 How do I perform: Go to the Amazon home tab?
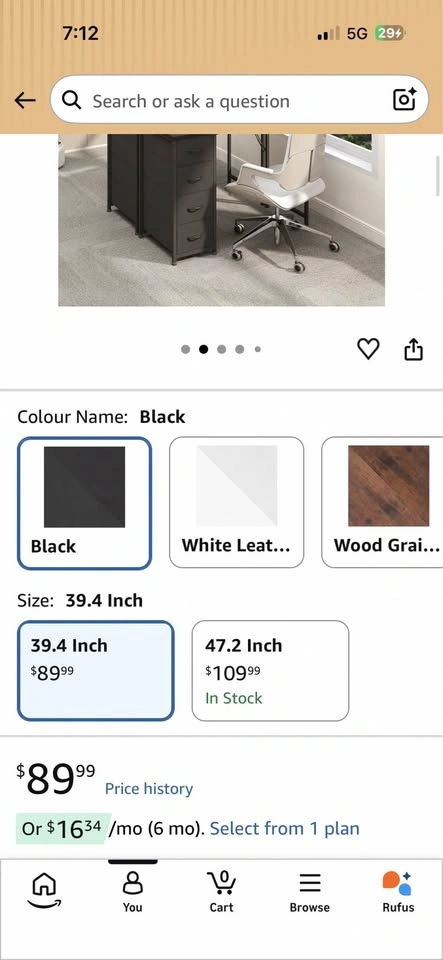pos(44,890)
